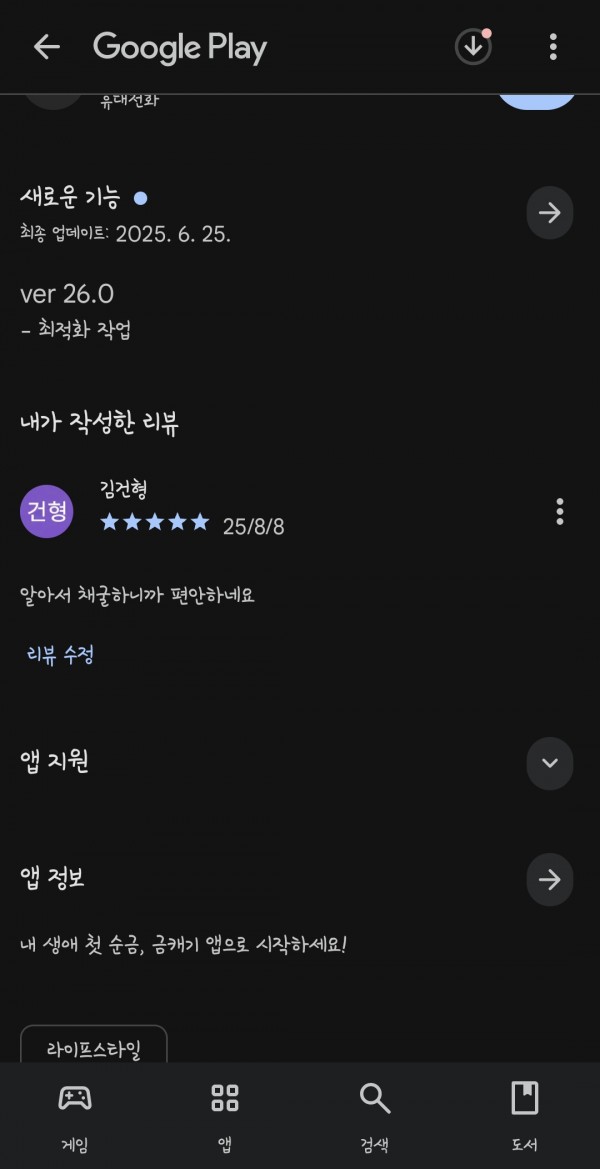Switch to the 도서 tab
The image size is (600, 1169).
(x=525, y=1116)
